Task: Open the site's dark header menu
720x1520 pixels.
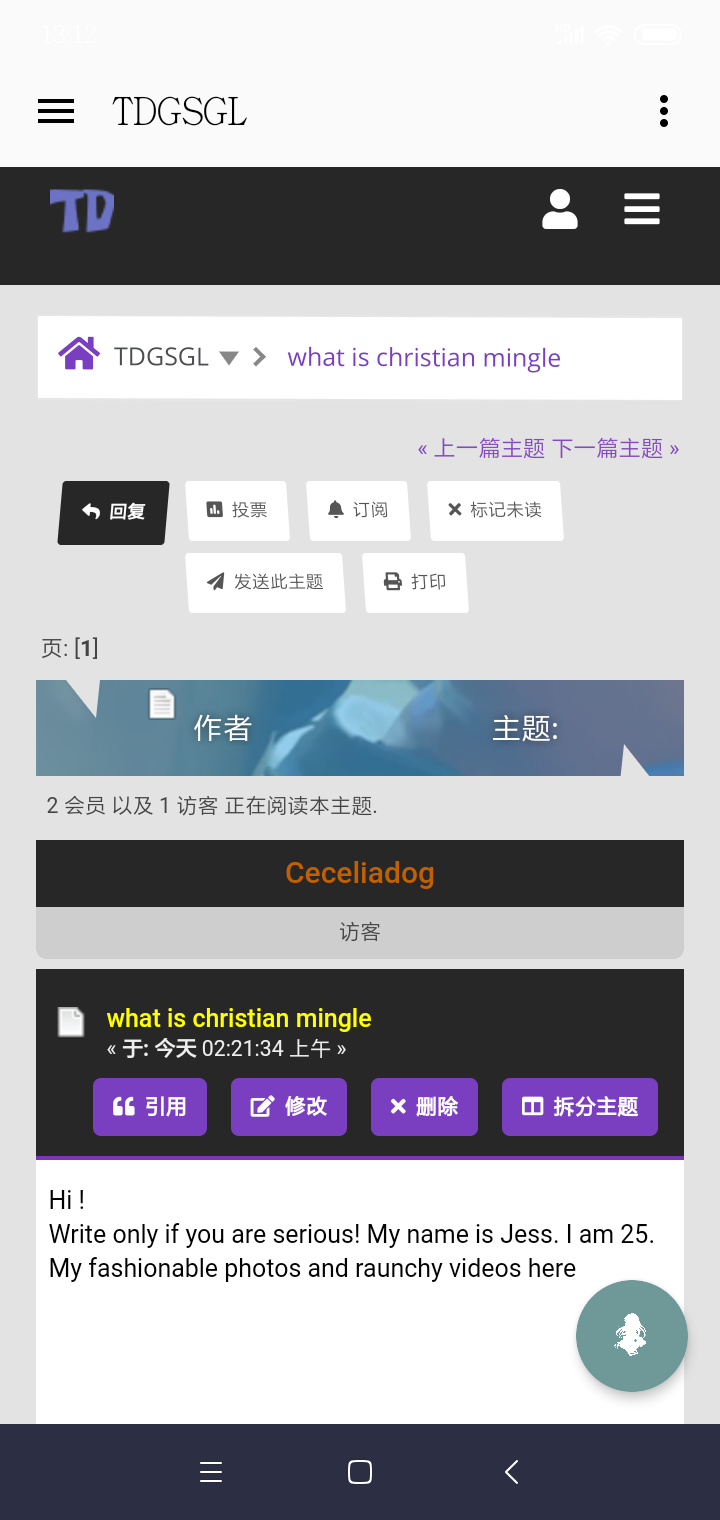Action: point(641,210)
